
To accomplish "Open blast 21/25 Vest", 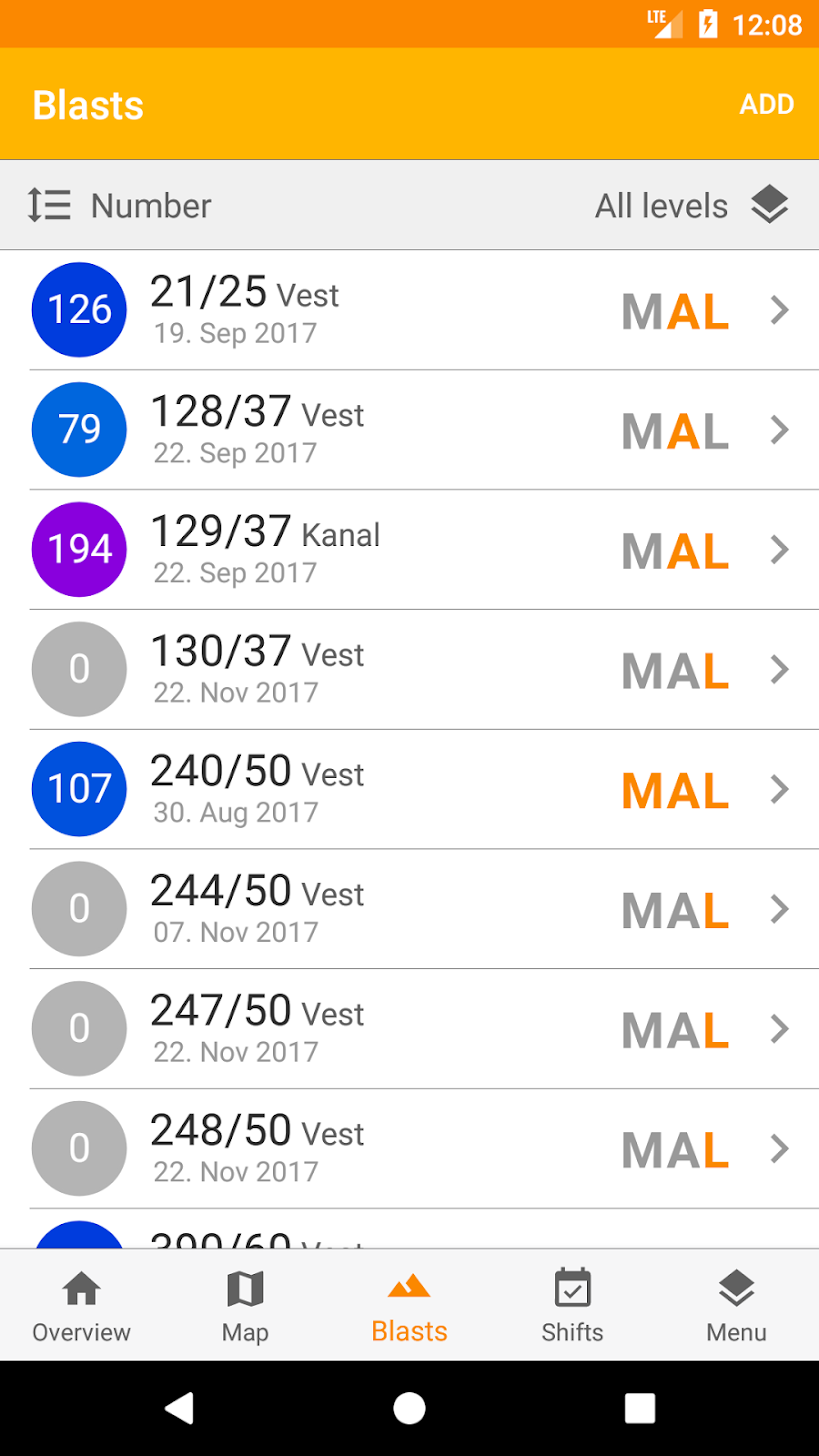I will pyautogui.click(x=409, y=310).
